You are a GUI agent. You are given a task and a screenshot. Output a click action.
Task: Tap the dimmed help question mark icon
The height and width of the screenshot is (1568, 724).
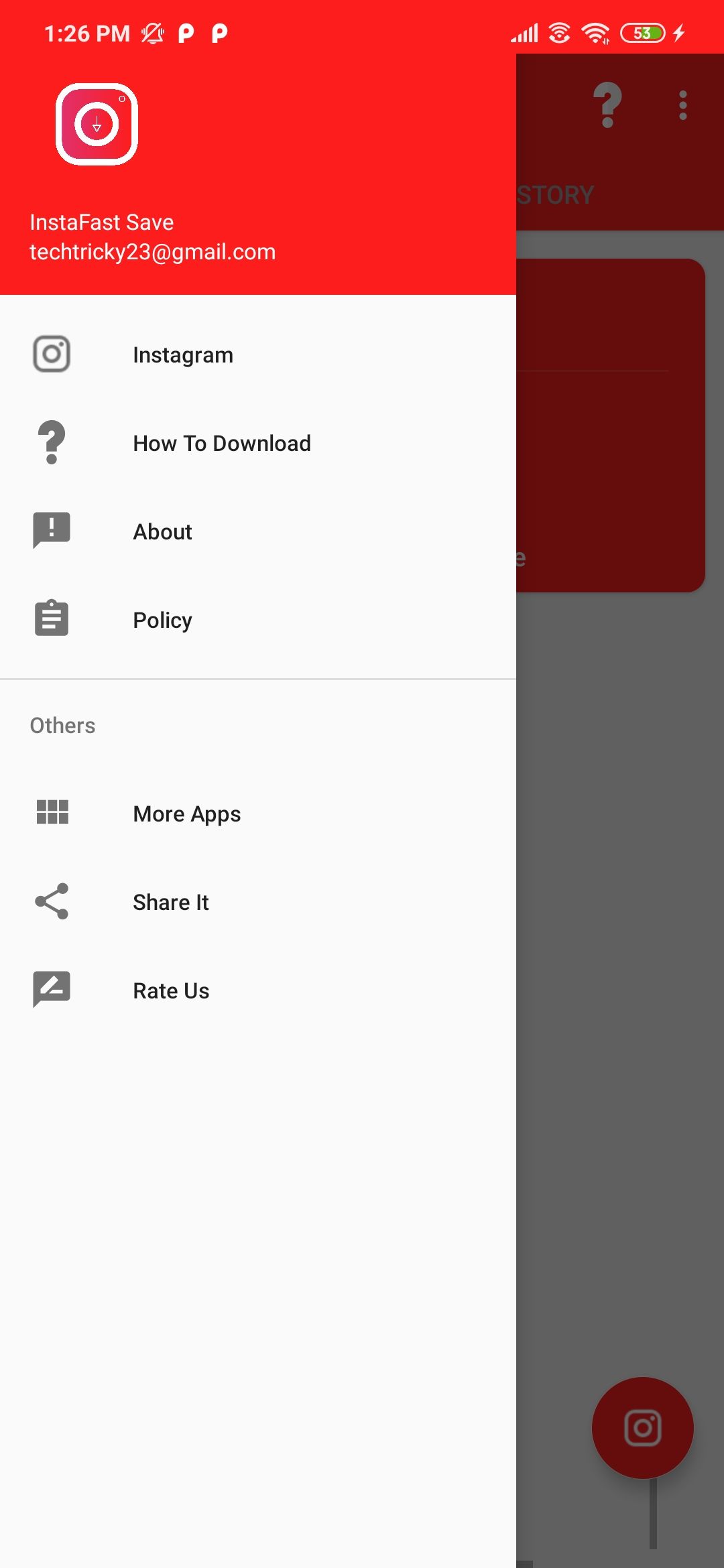click(x=607, y=105)
